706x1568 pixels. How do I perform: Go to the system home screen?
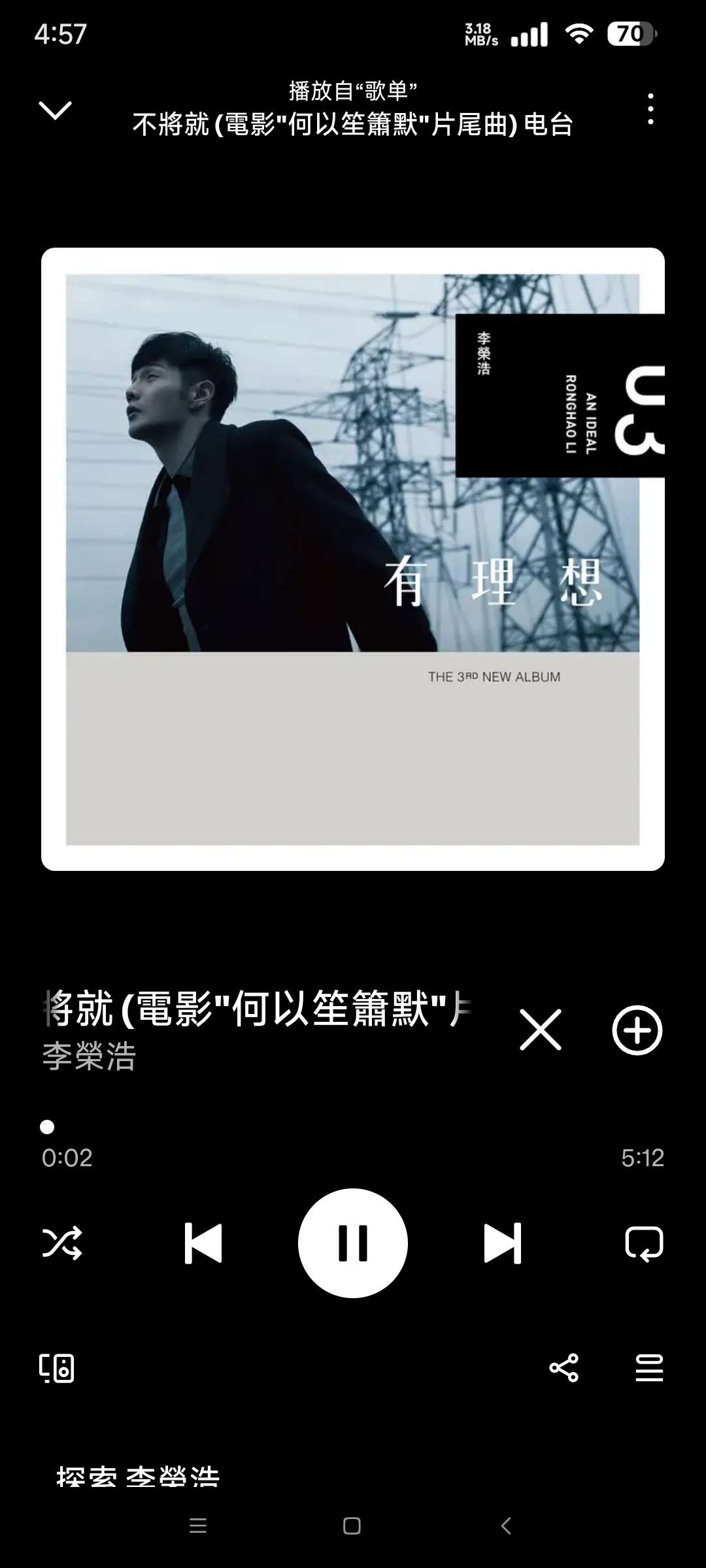coord(352,1526)
